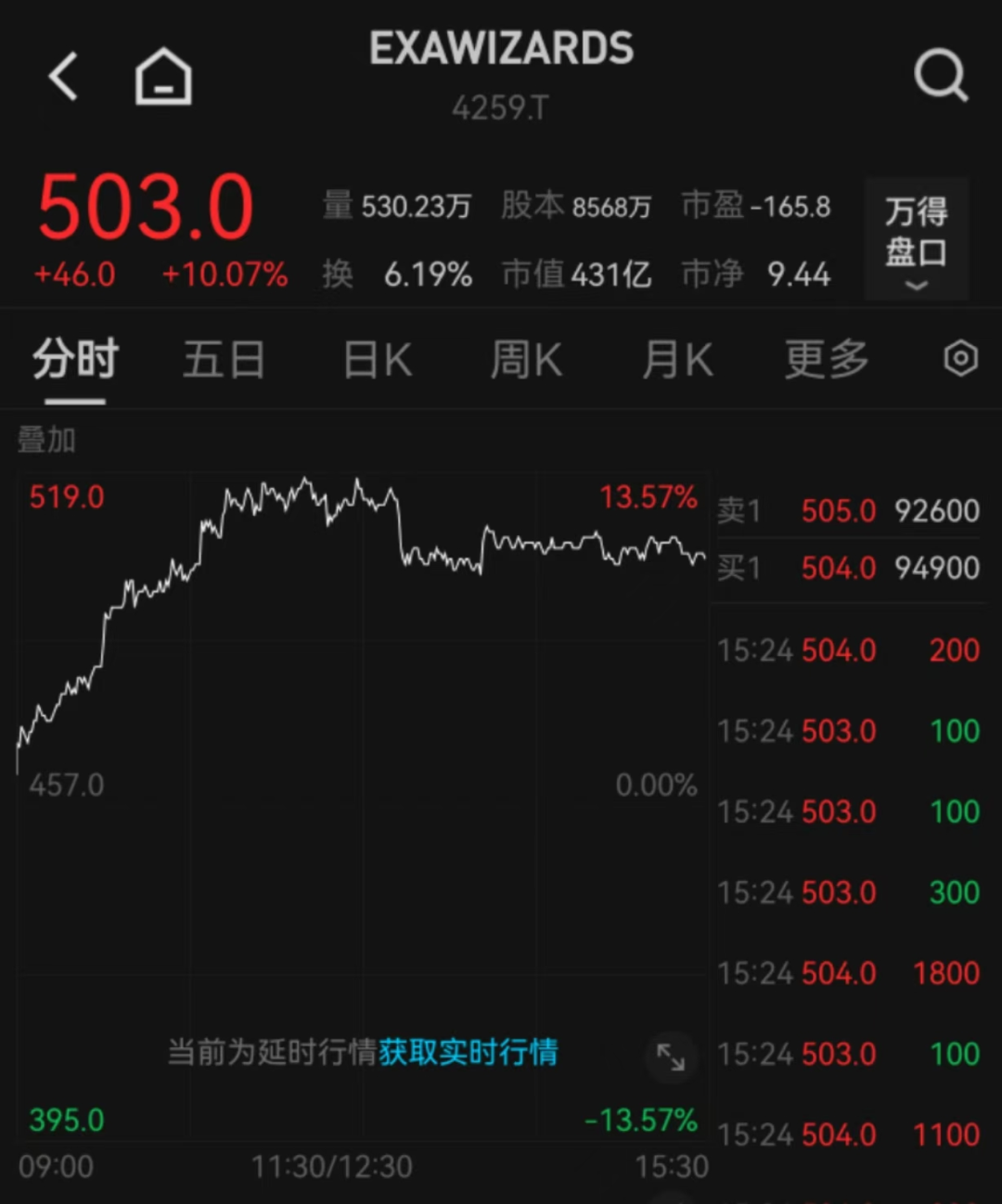Open the search magnifier icon
Image resolution: width=1002 pixels, height=1204 pixels.
pyautogui.click(x=940, y=75)
